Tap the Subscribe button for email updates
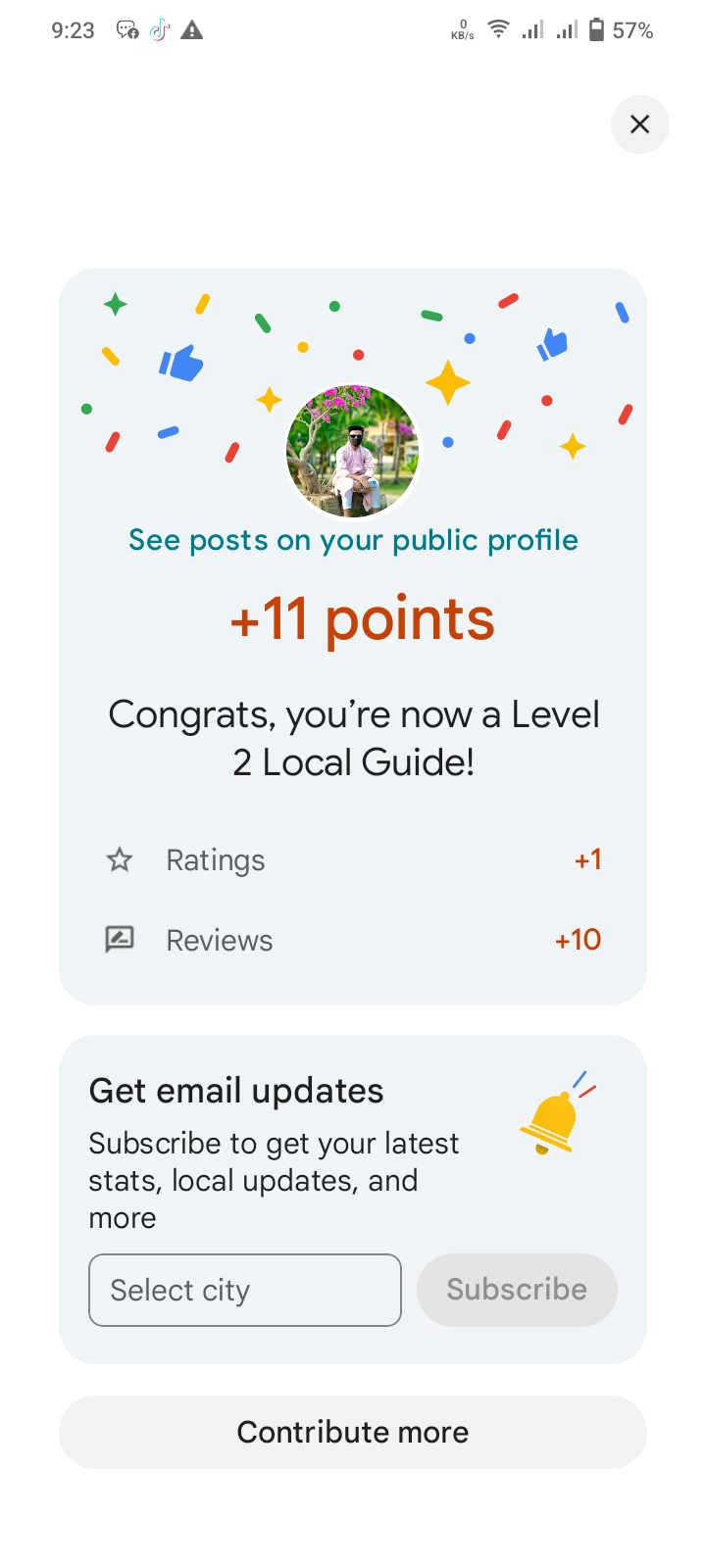706x1568 pixels. (517, 1290)
